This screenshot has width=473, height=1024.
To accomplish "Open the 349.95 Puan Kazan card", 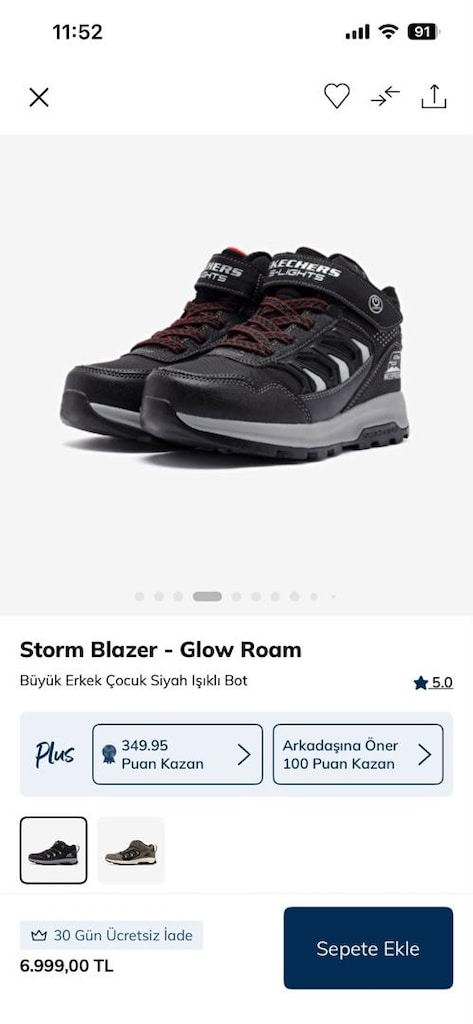I will coord(178,754).
